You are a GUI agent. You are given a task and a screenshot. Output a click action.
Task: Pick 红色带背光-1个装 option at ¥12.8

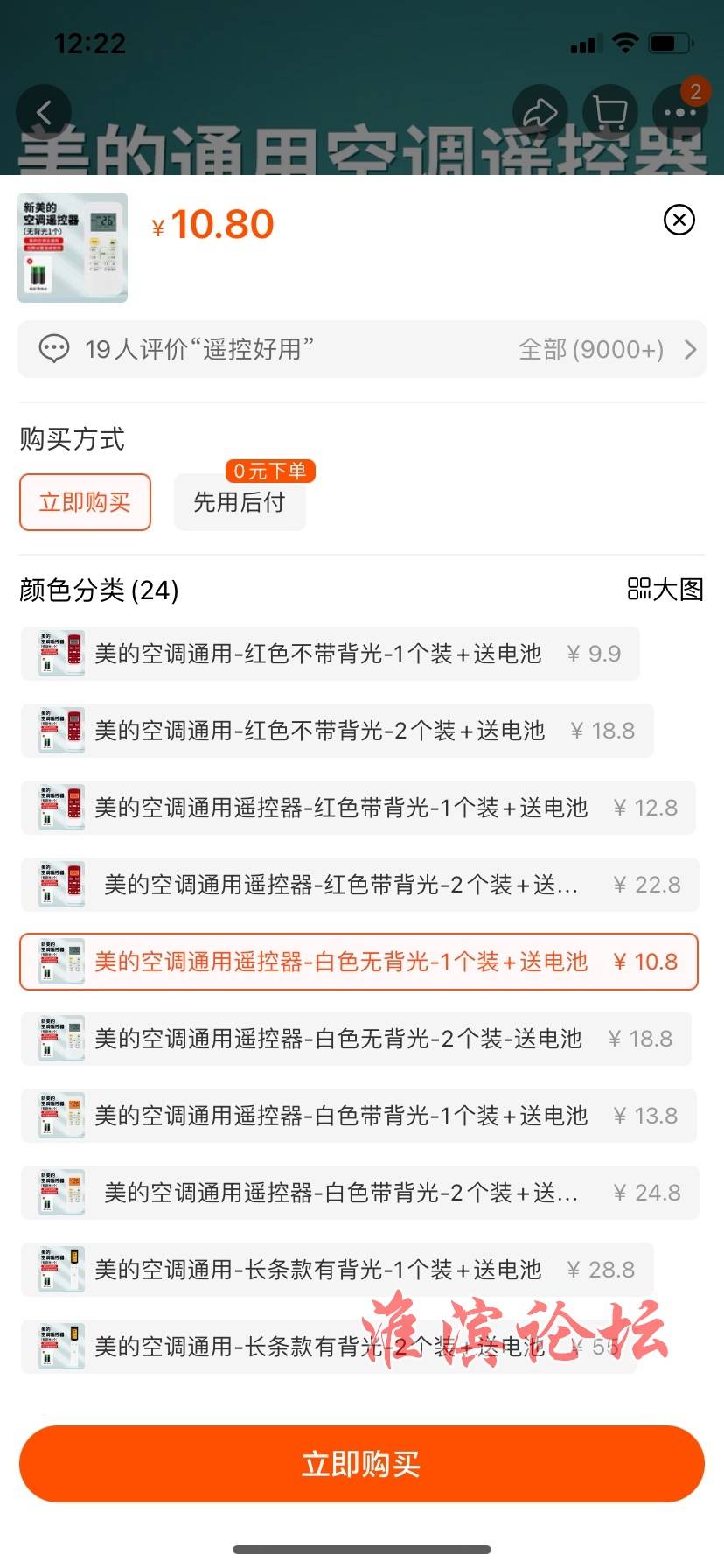pos(359,808)
